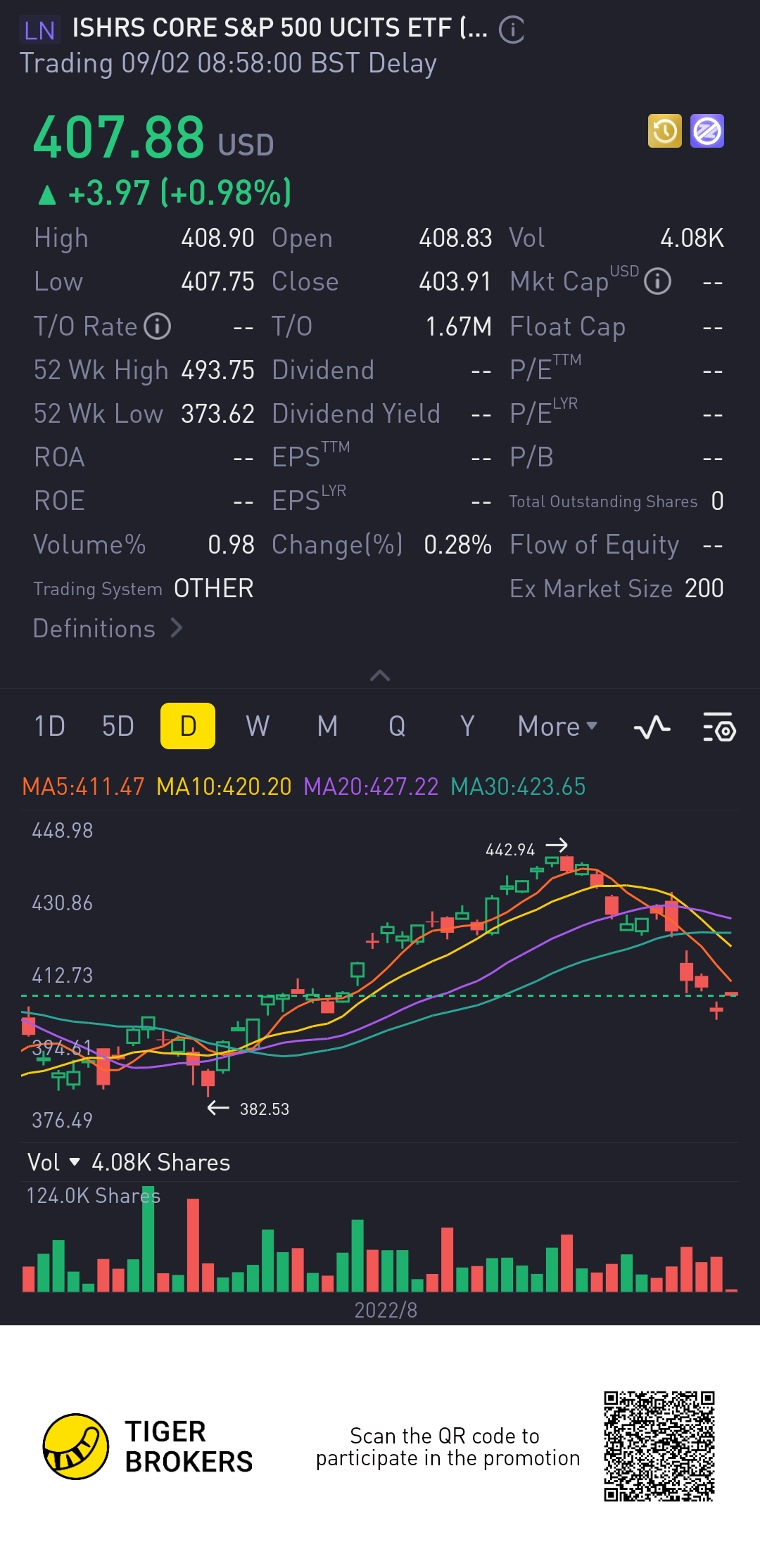Select the Q quarterly chart tab

pyautogui.click(x=397, y=726)
